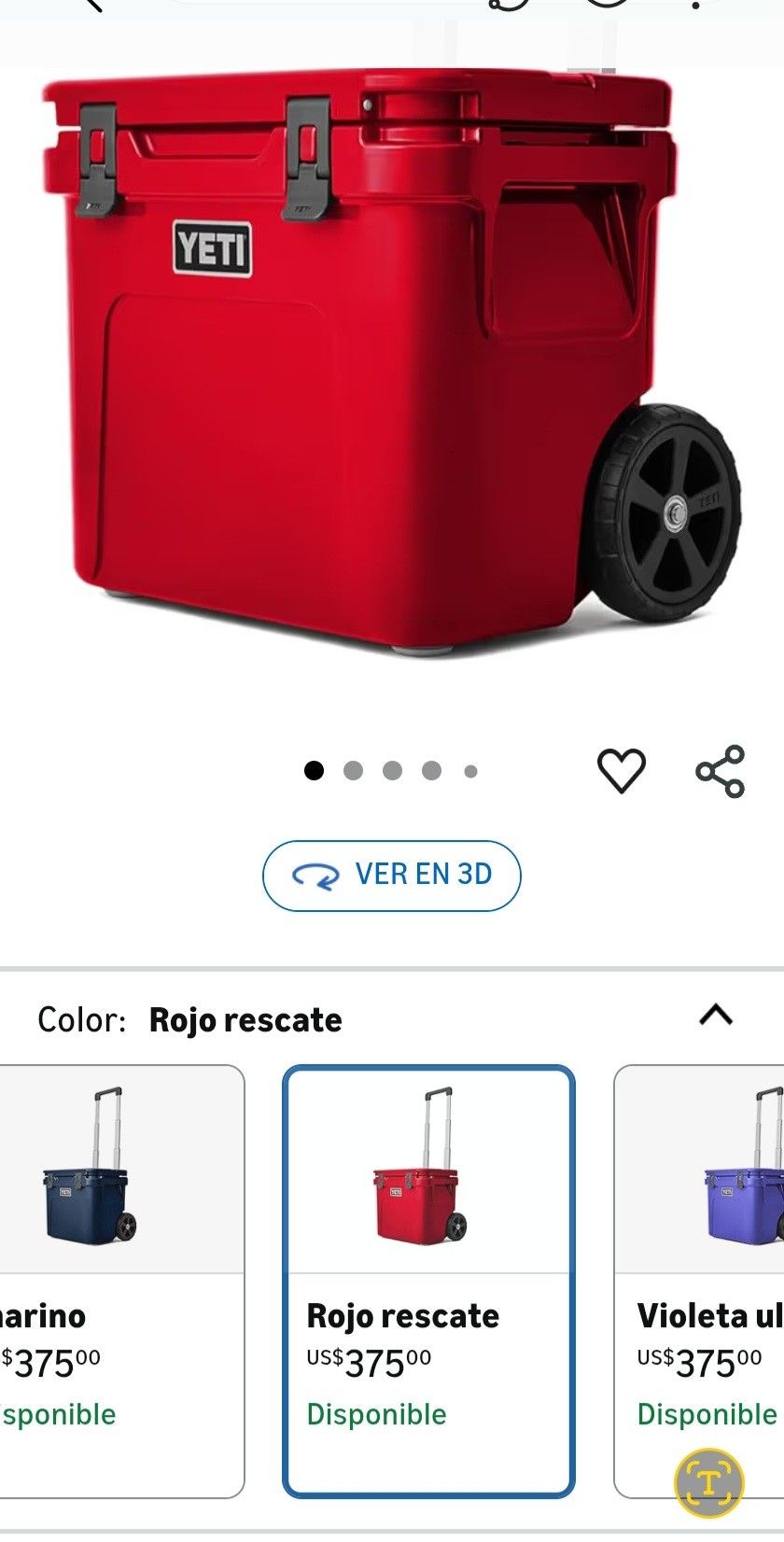
Task: Open sharing options with the share icon
Action: 721,769
